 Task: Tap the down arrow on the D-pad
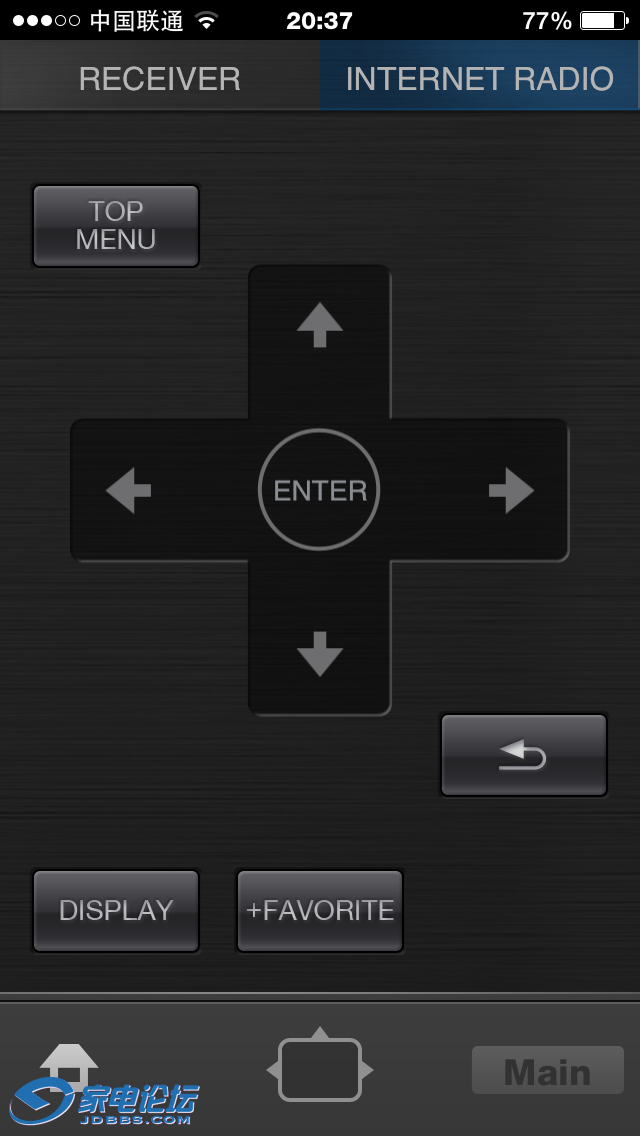320,654
